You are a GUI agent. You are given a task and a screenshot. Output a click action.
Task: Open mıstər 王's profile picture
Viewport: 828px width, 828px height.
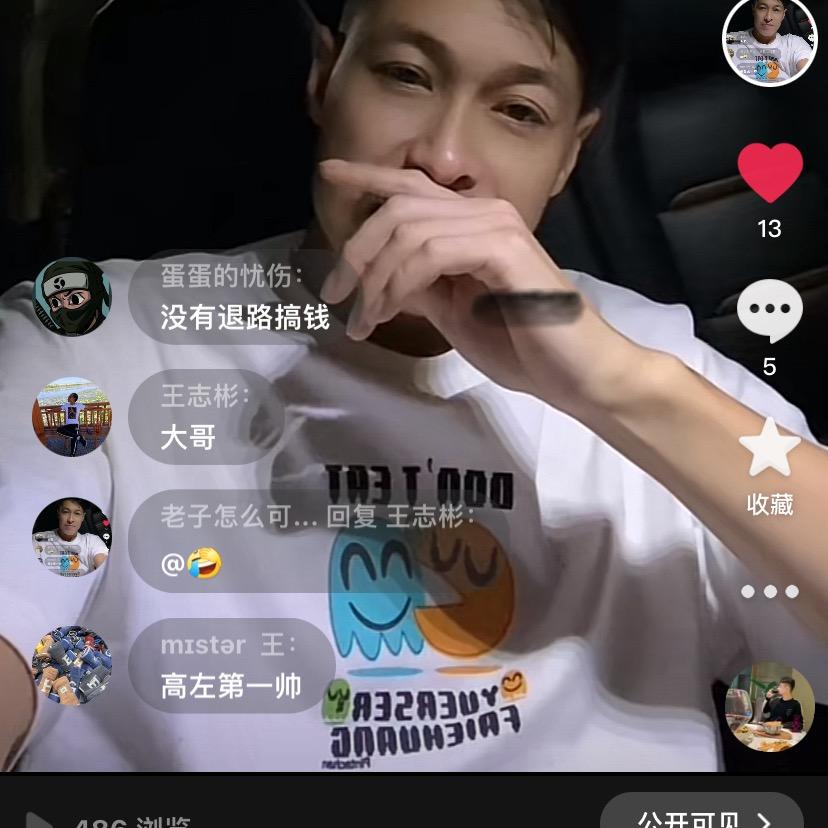[x=72, y=665]
